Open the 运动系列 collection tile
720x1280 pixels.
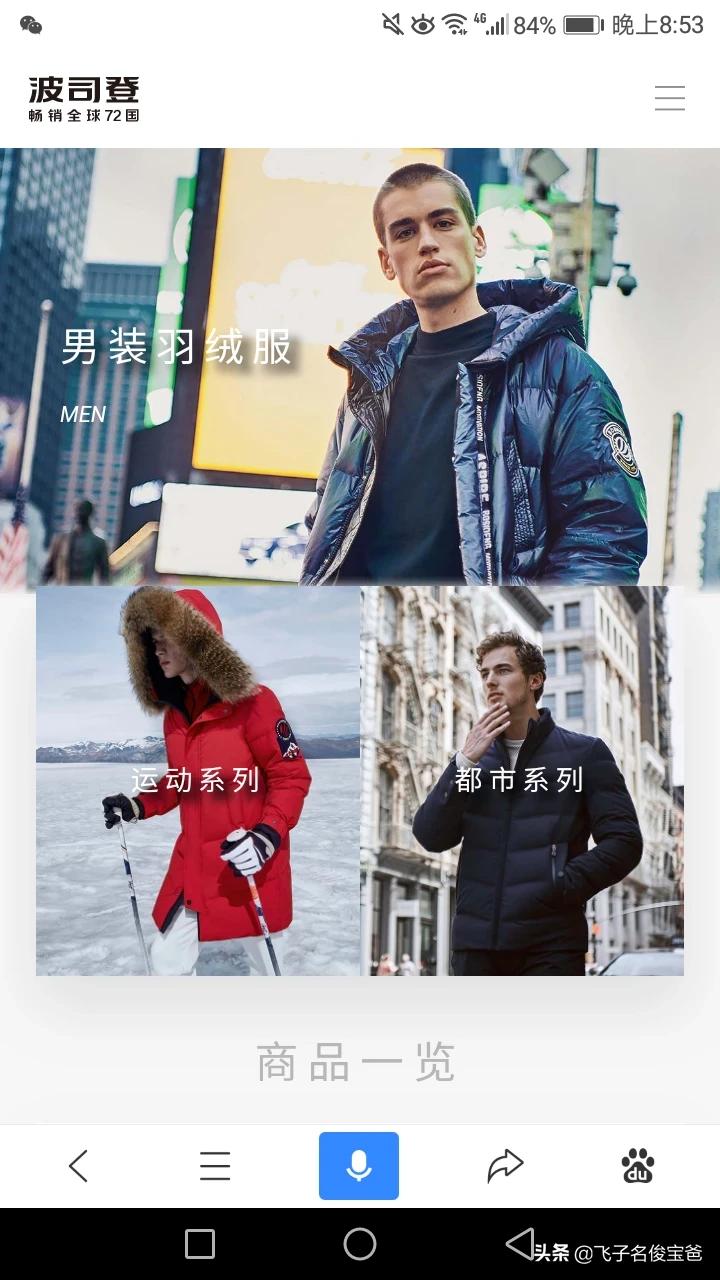pyautogui.click(x=197, y=780)
